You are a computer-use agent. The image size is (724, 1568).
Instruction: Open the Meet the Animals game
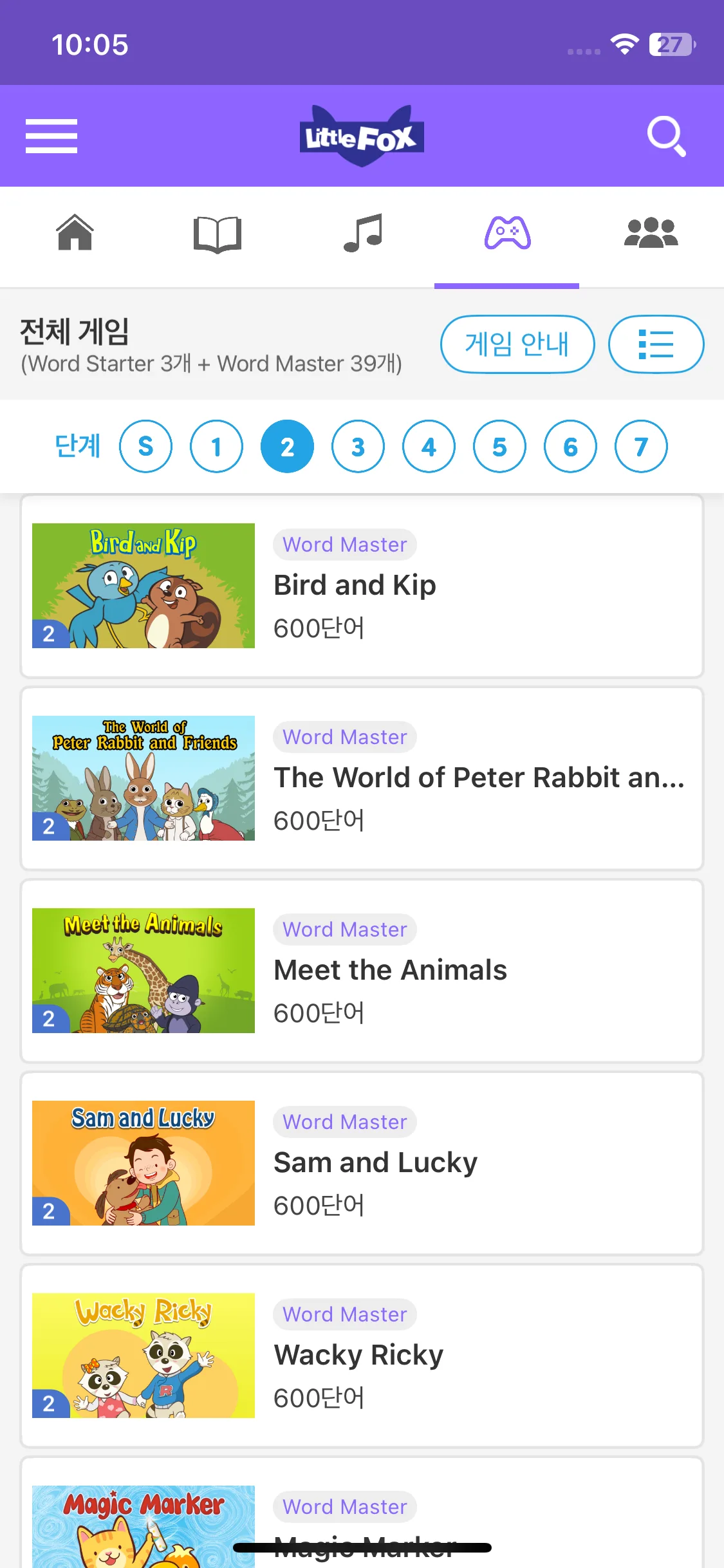click(362, 971)
